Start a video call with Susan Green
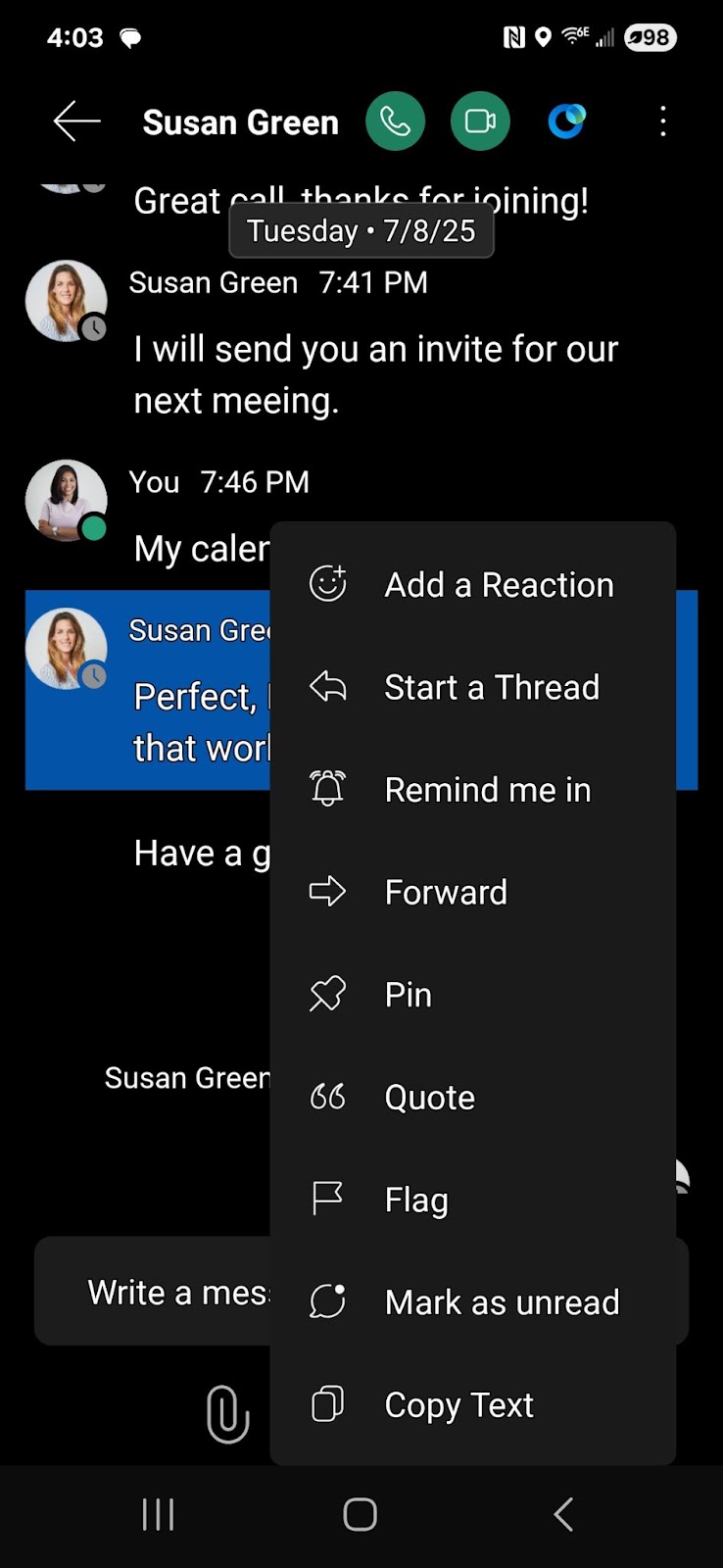The height and width of the screenshot is (1568, 723). click(480, 122)
